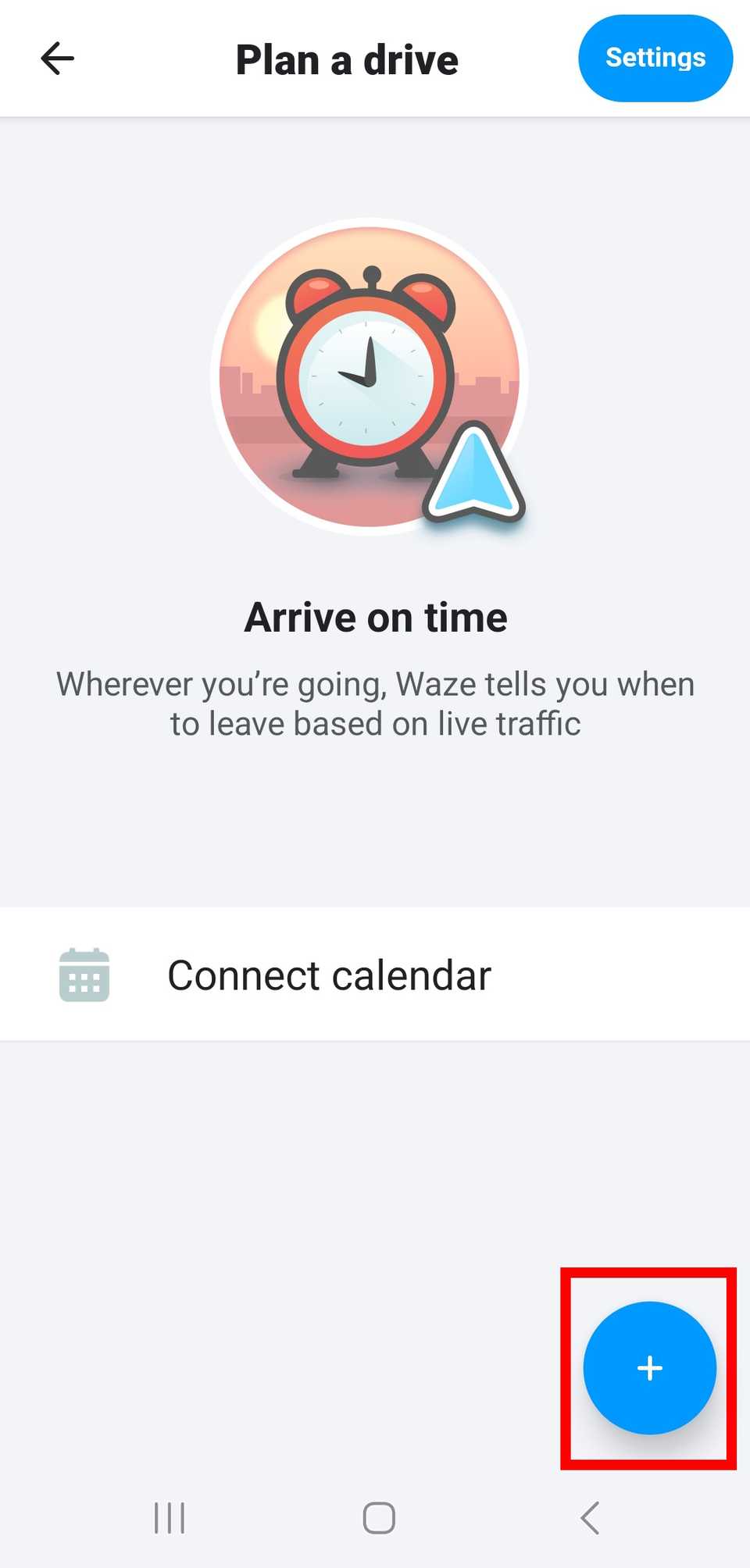Select the calendar icon next to Connect calendar

click(x=84, y=975)
